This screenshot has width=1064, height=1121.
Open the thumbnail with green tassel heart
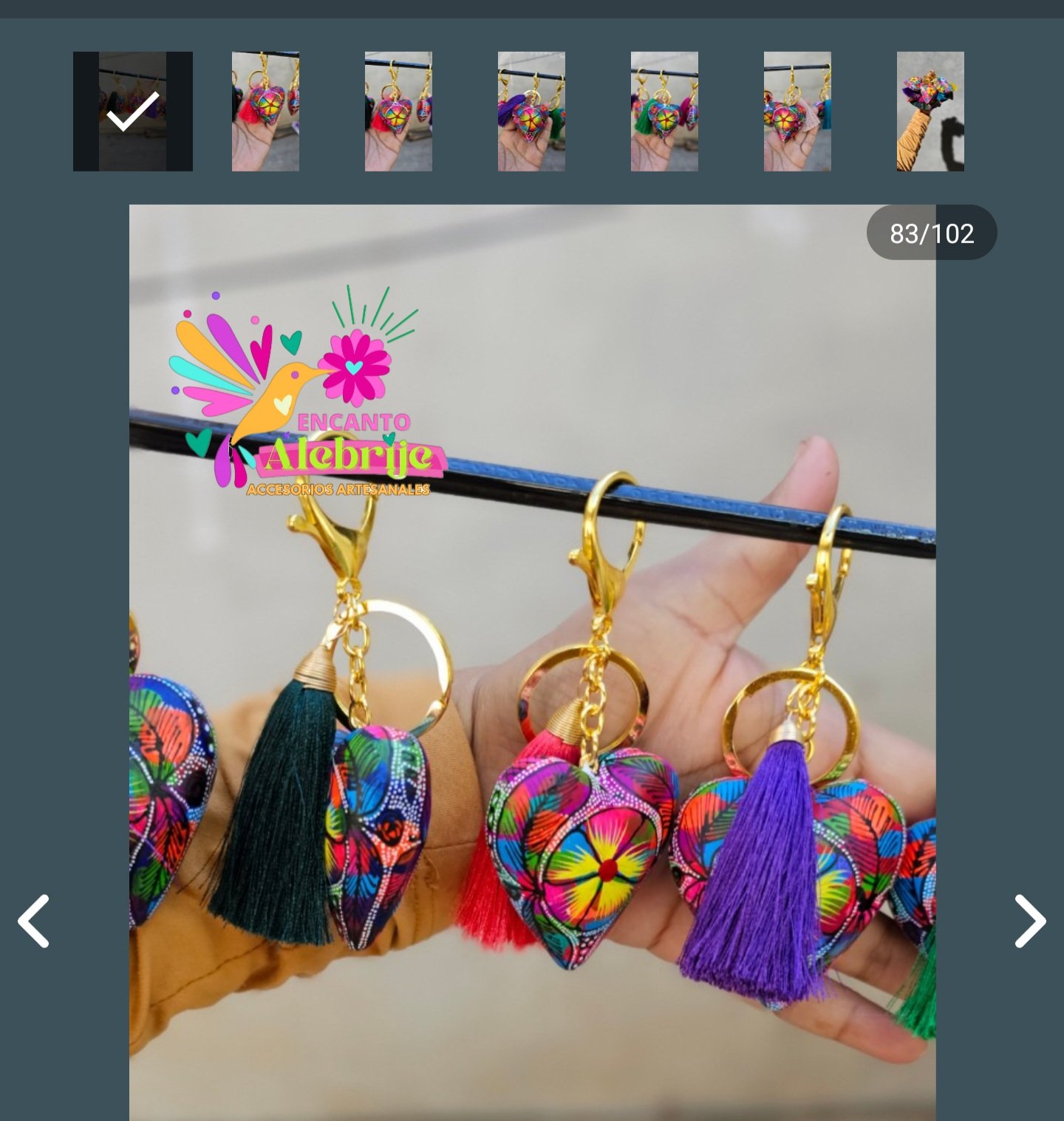664,112
